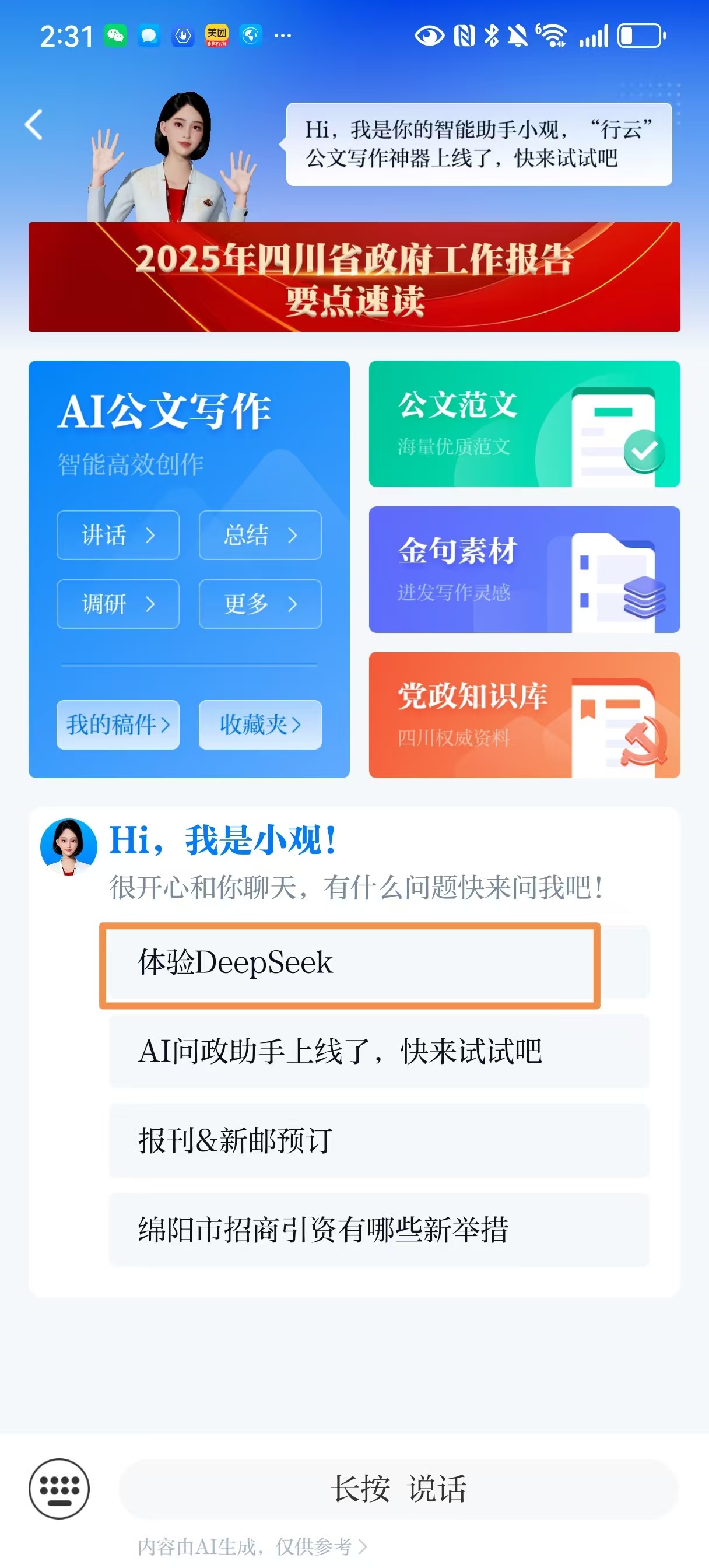Image resolution: width=709 pixels, height=1568 pixels.
Task: Open 我的稿件
Action: pos(117,724)
